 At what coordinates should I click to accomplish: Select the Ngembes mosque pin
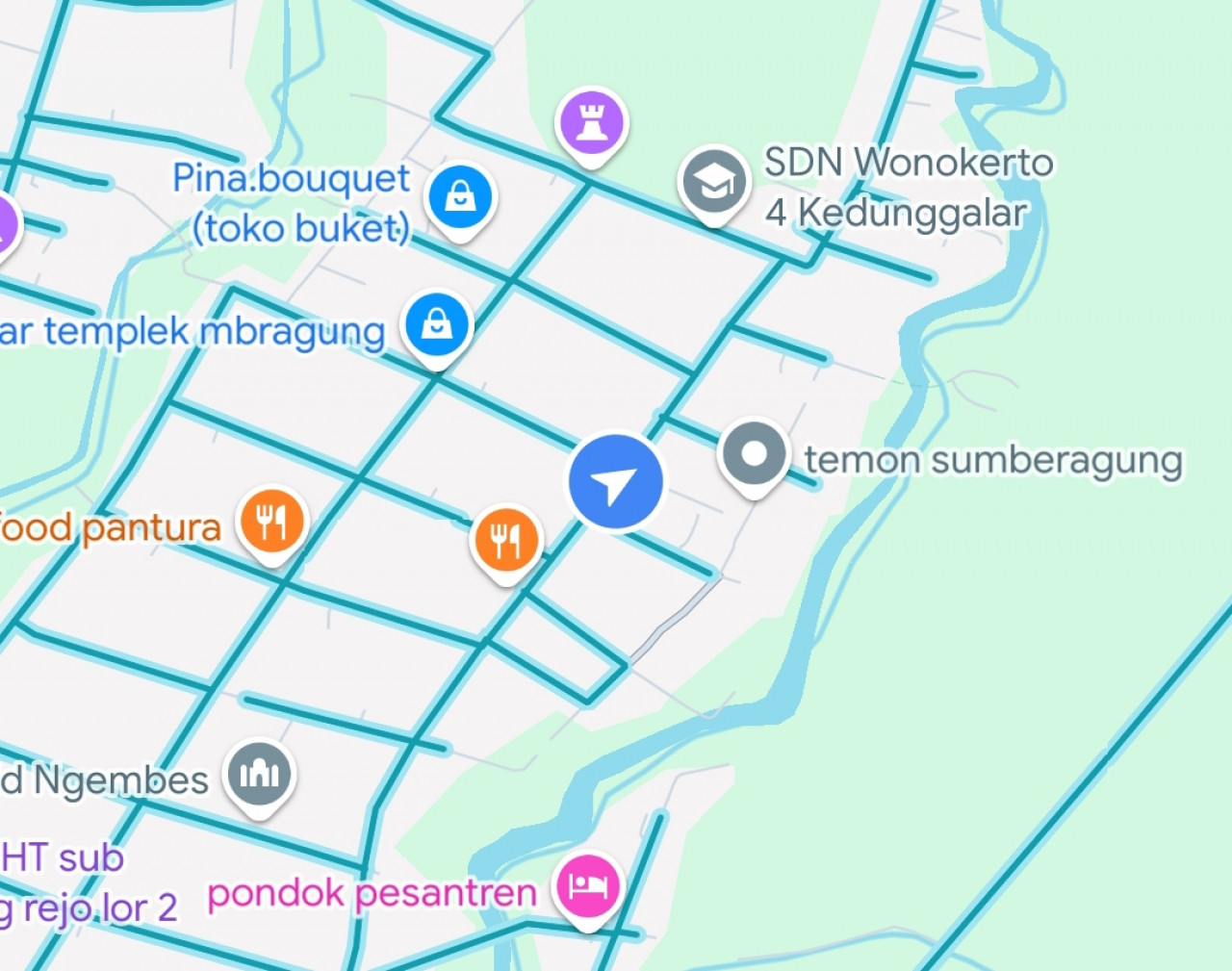pyautogui.click(x=259, y=774)
